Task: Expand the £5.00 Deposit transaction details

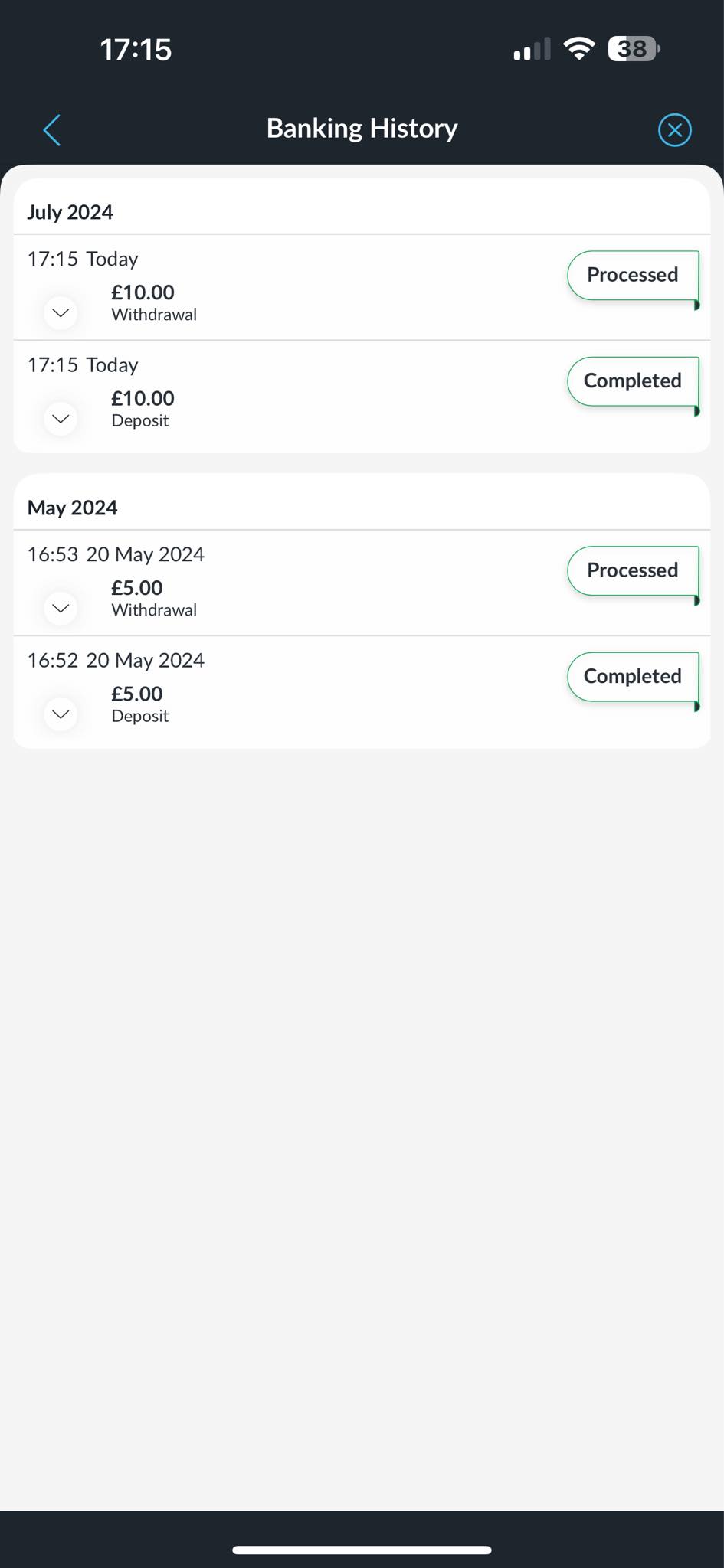Action: [60, 714]
